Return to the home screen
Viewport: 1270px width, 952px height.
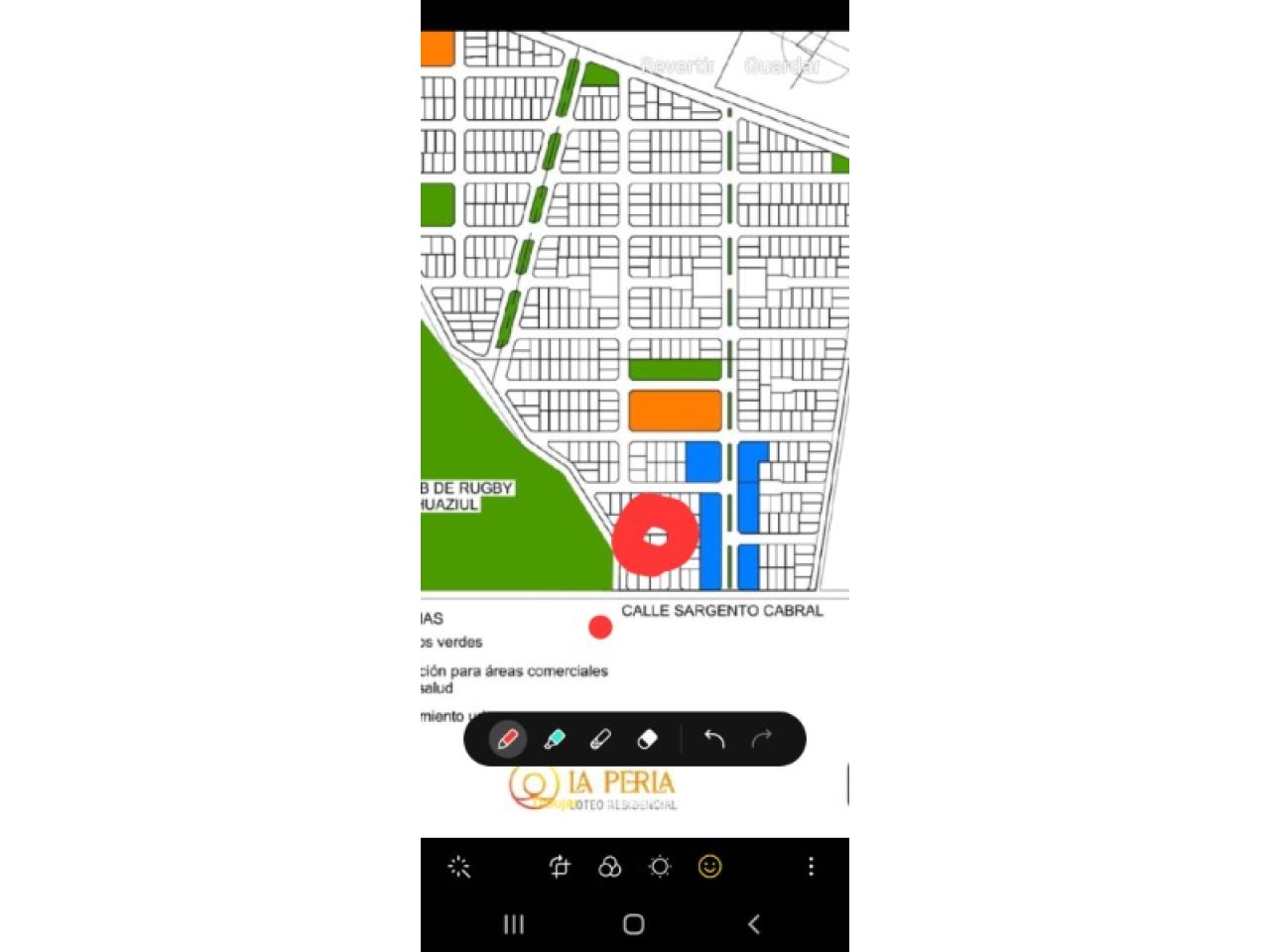[634, 924]
